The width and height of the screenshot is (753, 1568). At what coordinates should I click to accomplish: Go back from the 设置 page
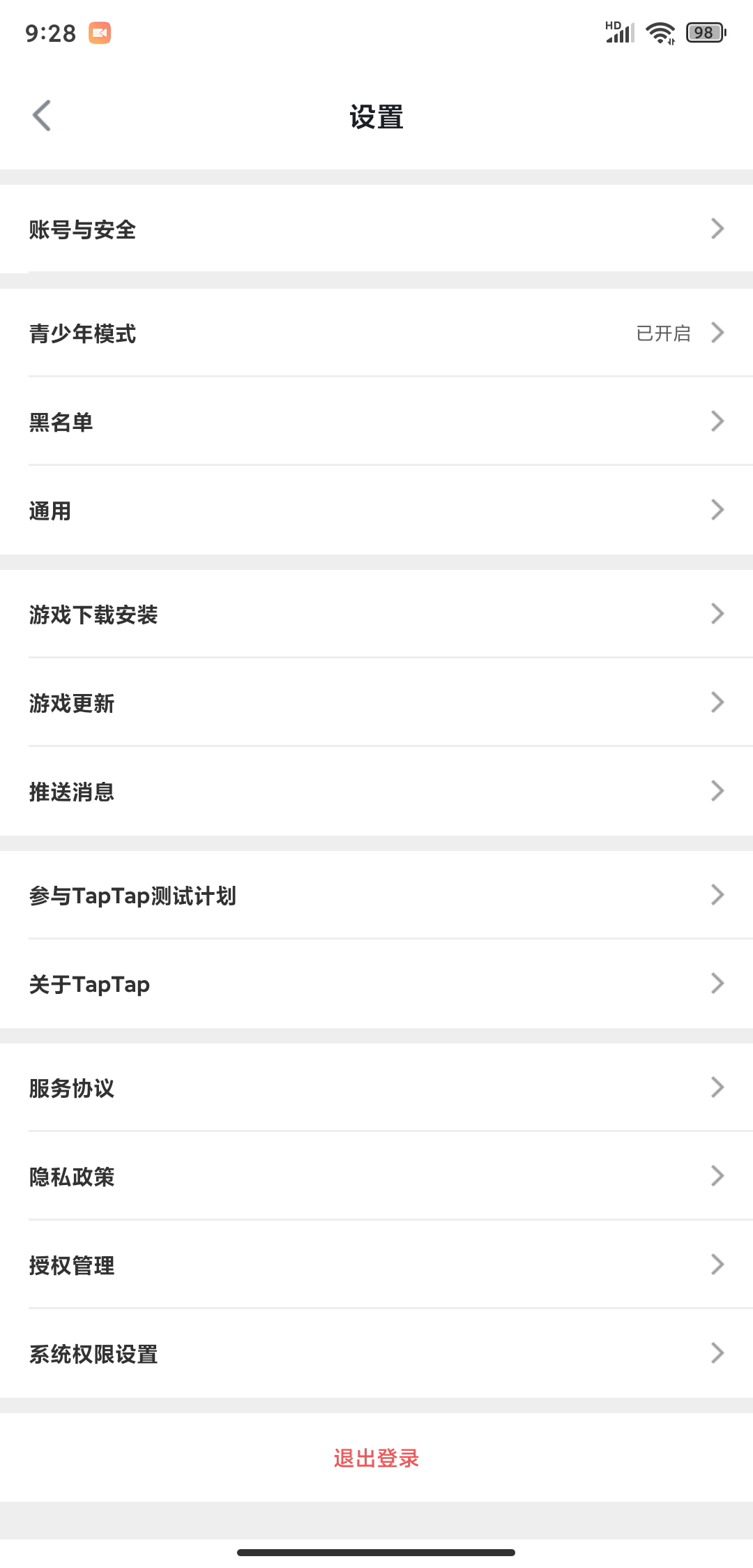tap(42, 116)
